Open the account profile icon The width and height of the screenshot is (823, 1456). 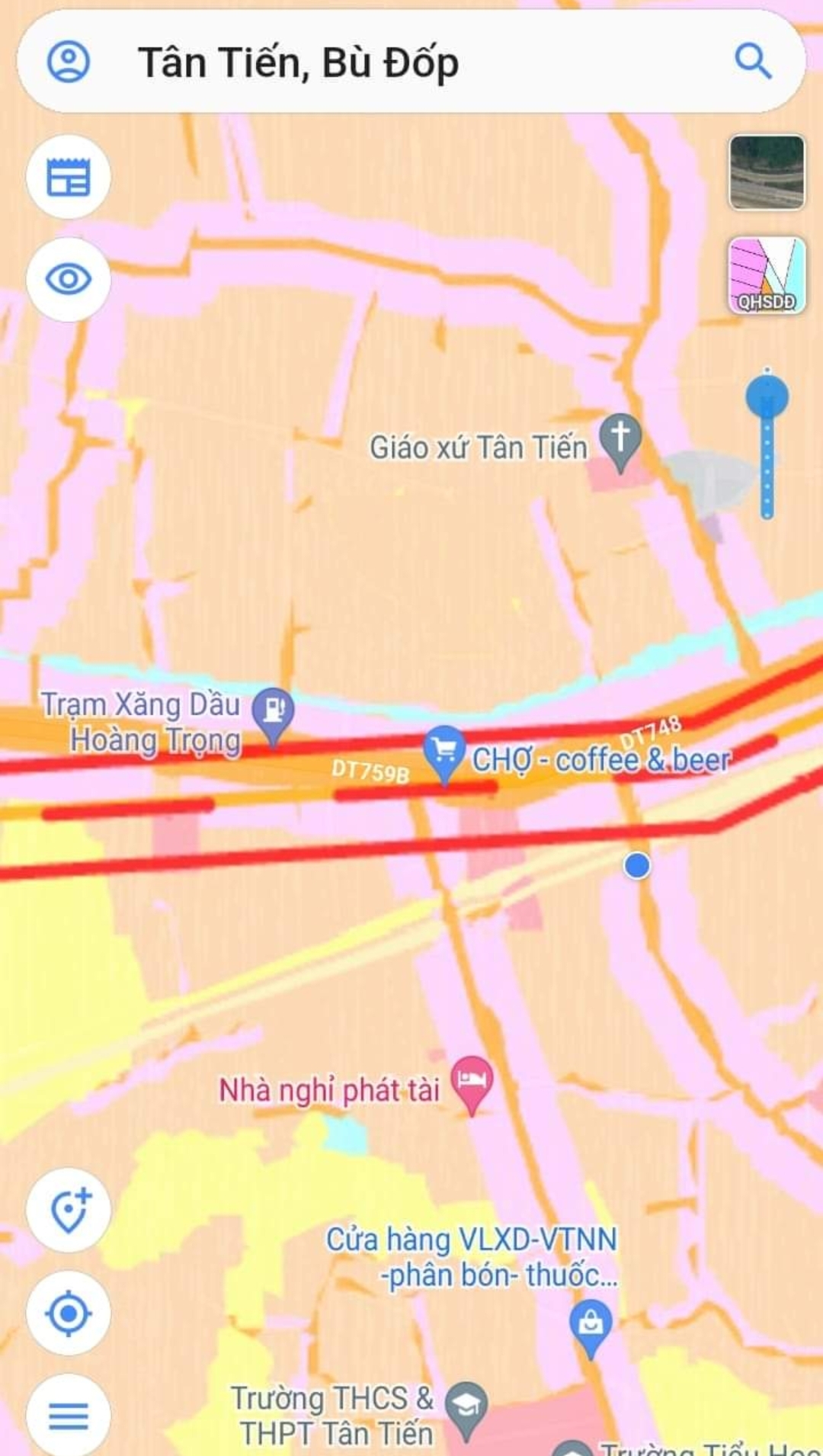[69, 62]
